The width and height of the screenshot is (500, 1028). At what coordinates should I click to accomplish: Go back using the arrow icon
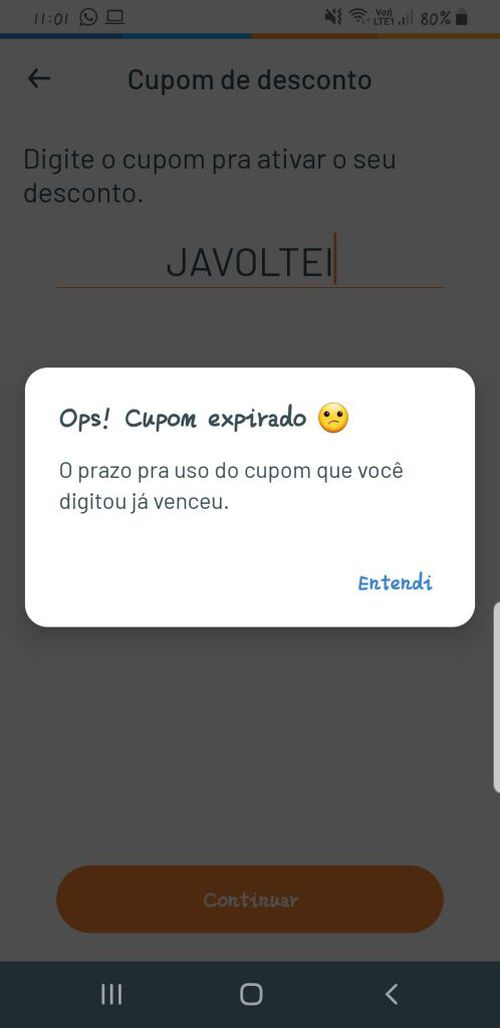(x=39, y=79)
